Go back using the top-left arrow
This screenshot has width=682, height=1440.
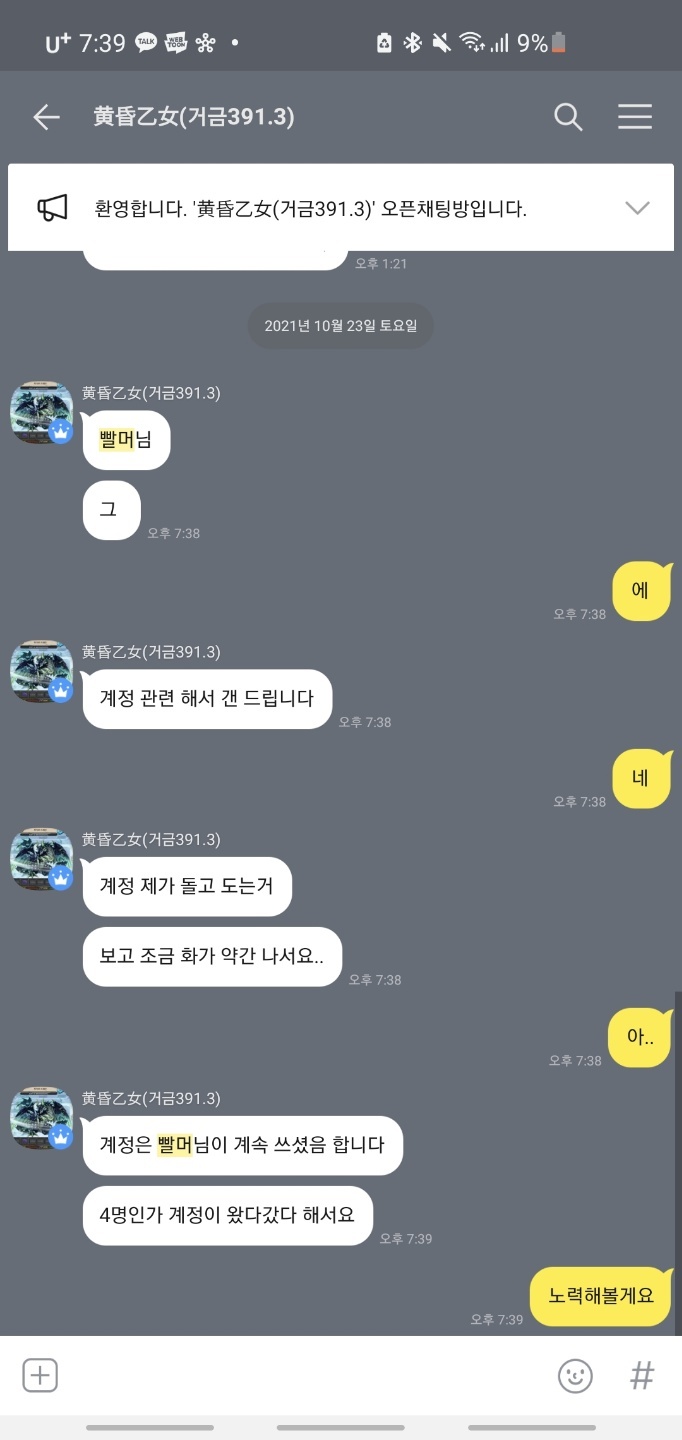pos(46,118)
